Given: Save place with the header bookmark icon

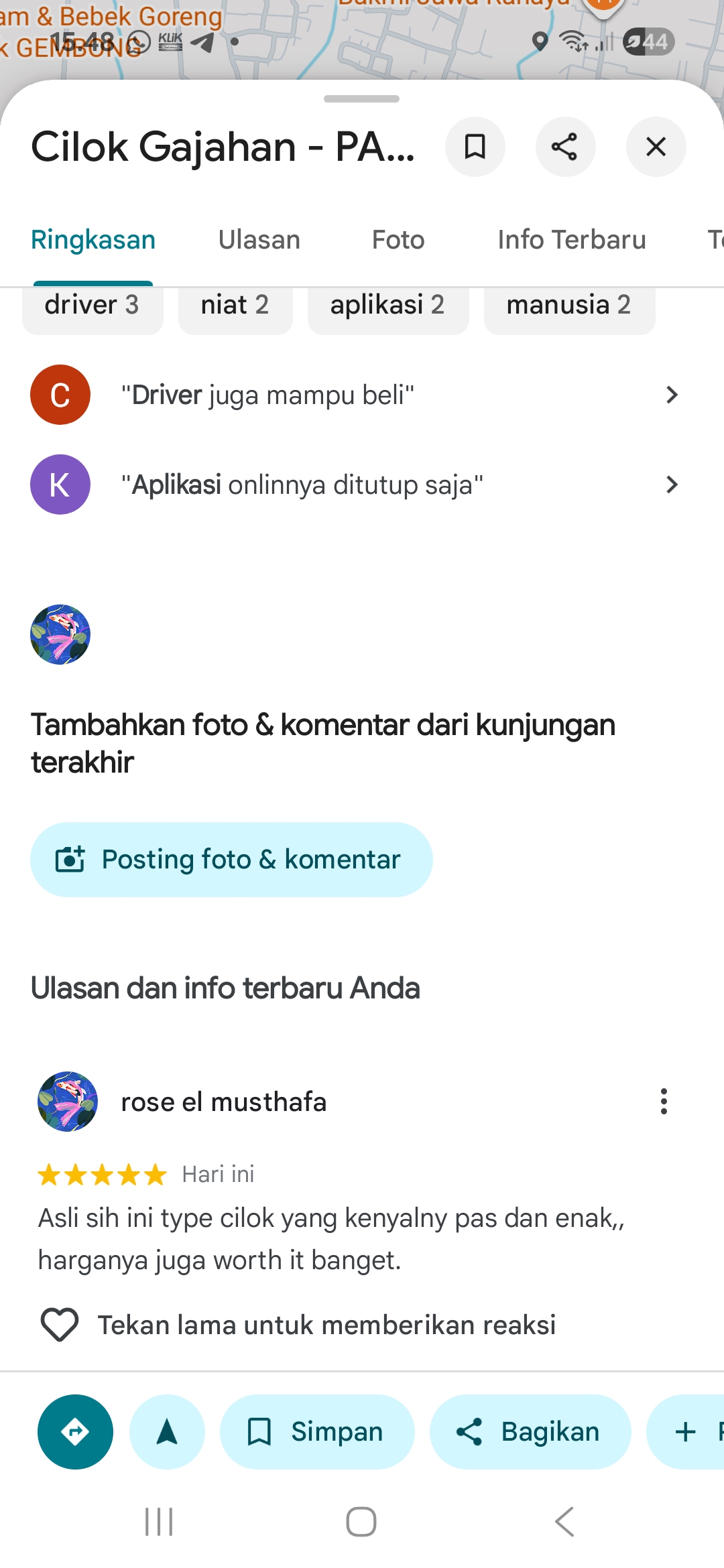Looking at the screenshot, I should click(x=475, y=147).
